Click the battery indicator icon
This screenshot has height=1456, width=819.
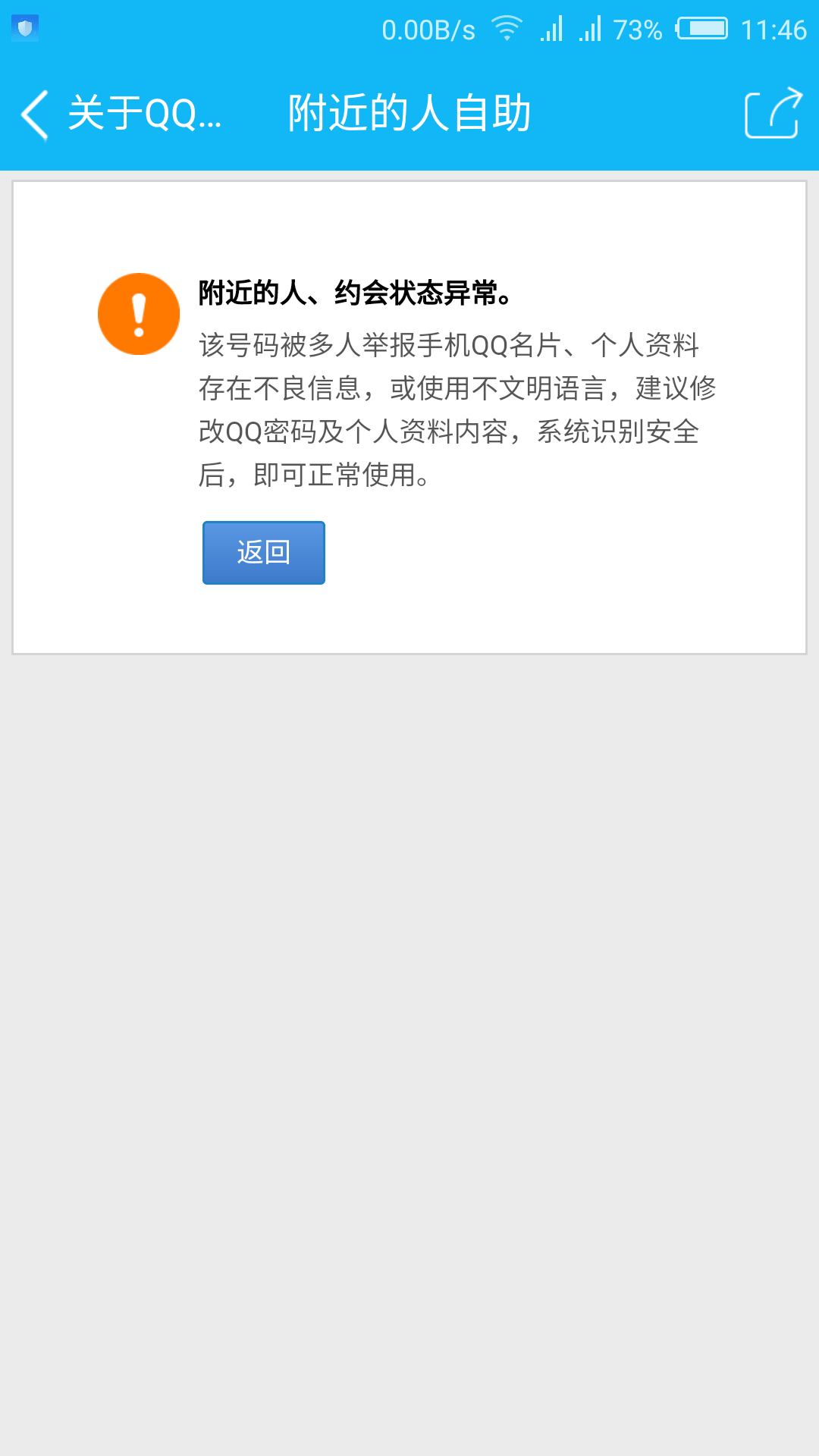click(701, 27)
